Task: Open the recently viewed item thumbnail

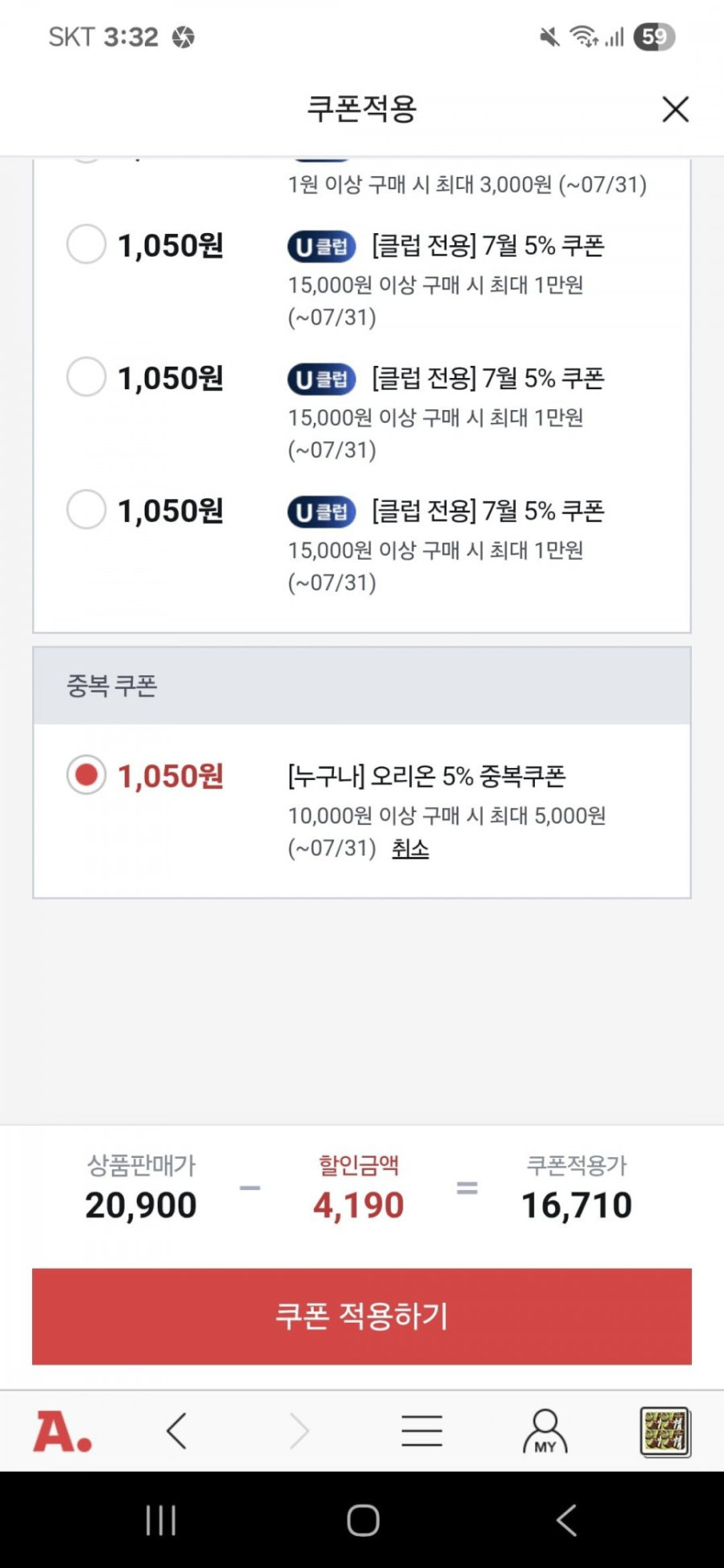Action: (x=665, y=1431)
